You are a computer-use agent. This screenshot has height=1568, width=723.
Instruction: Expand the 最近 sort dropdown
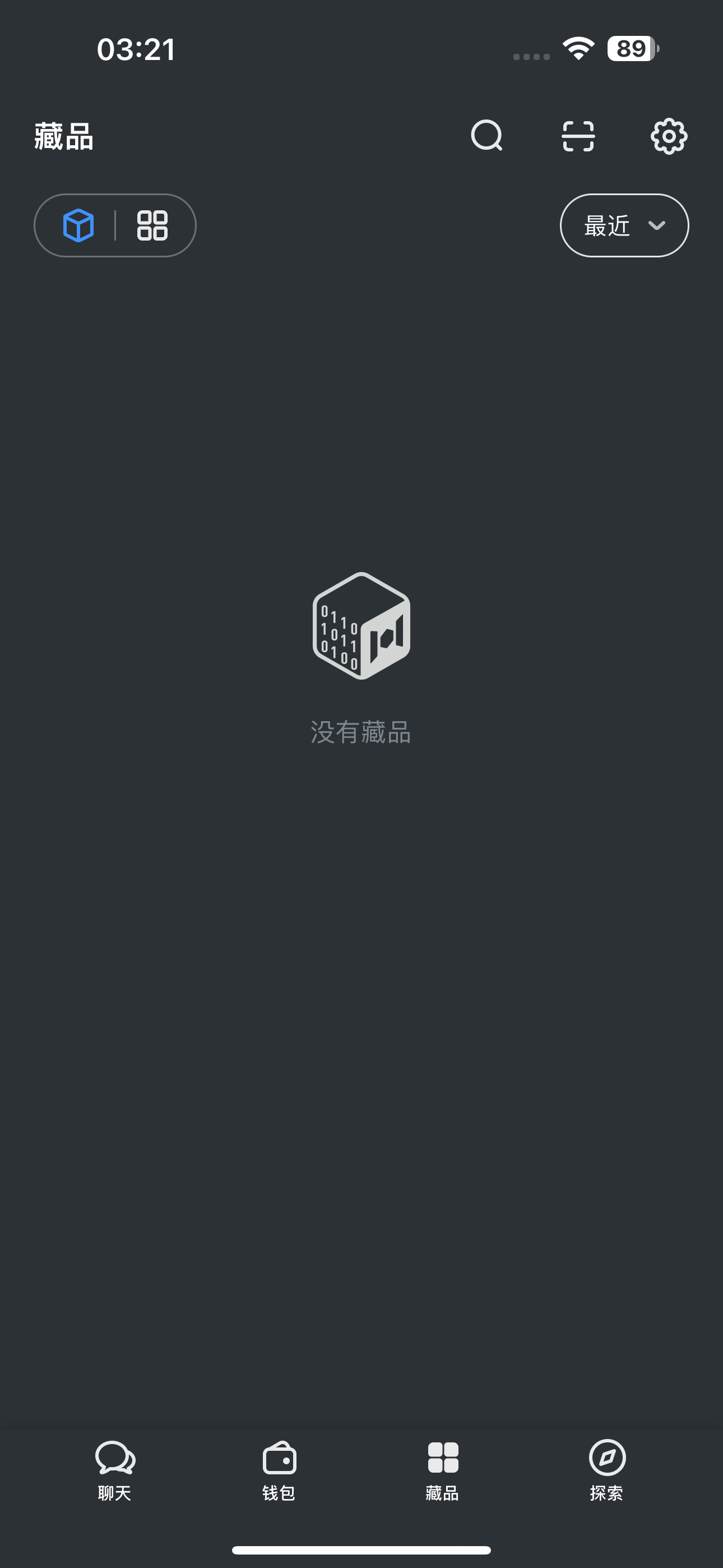(x=624, y=225)
